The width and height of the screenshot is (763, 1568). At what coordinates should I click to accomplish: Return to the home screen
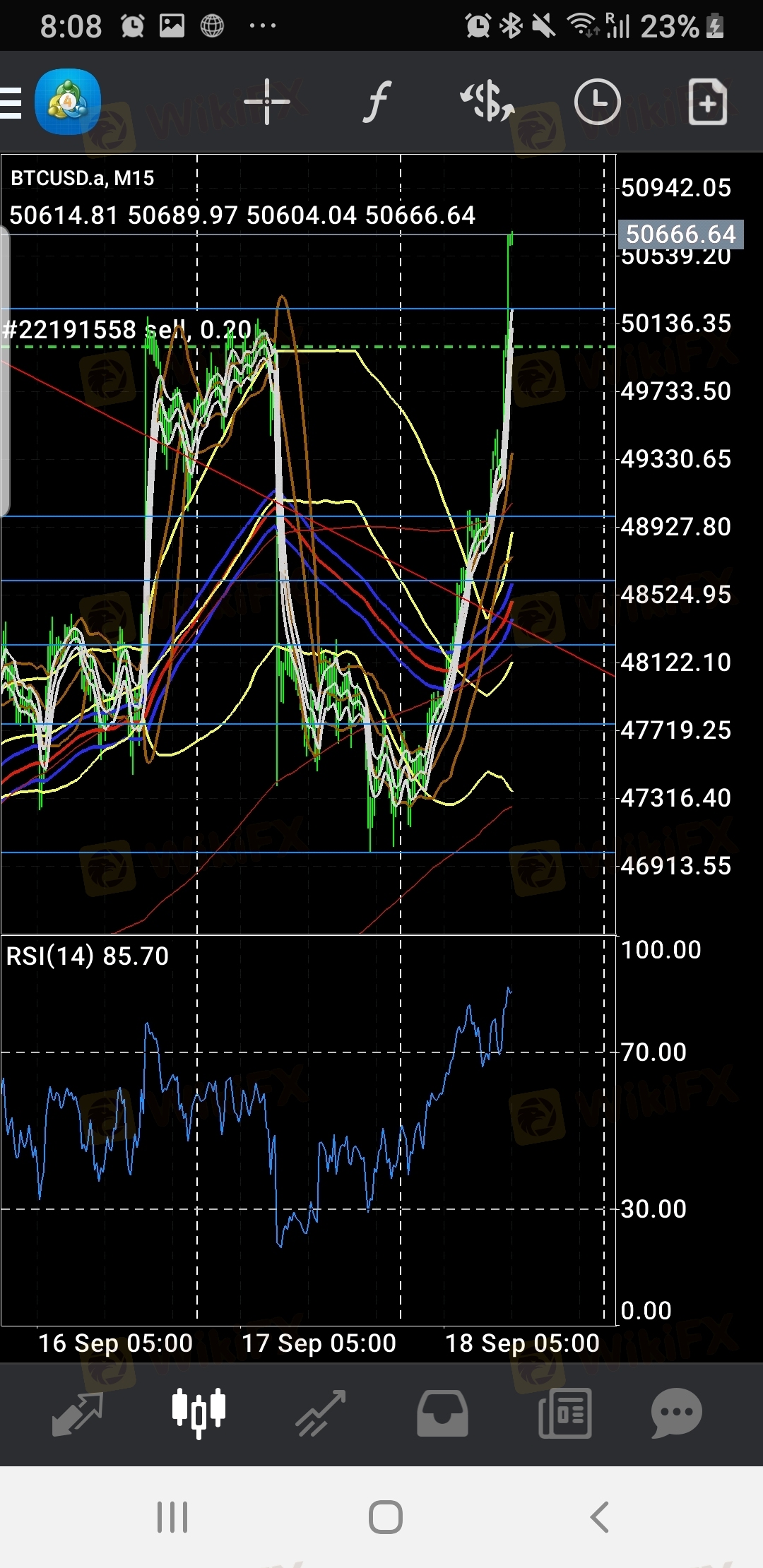click(386, 1517)
